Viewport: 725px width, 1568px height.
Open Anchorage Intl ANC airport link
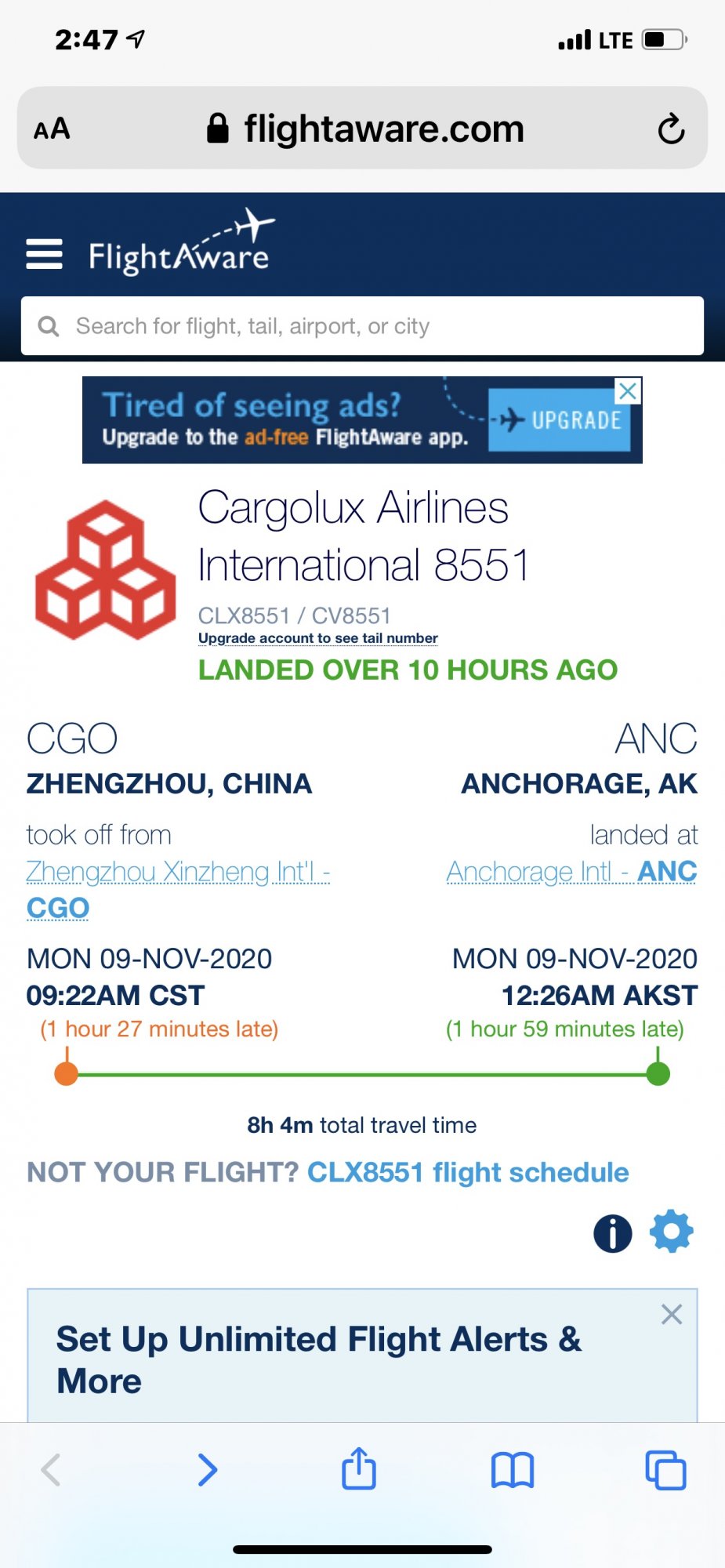[571, 872]
